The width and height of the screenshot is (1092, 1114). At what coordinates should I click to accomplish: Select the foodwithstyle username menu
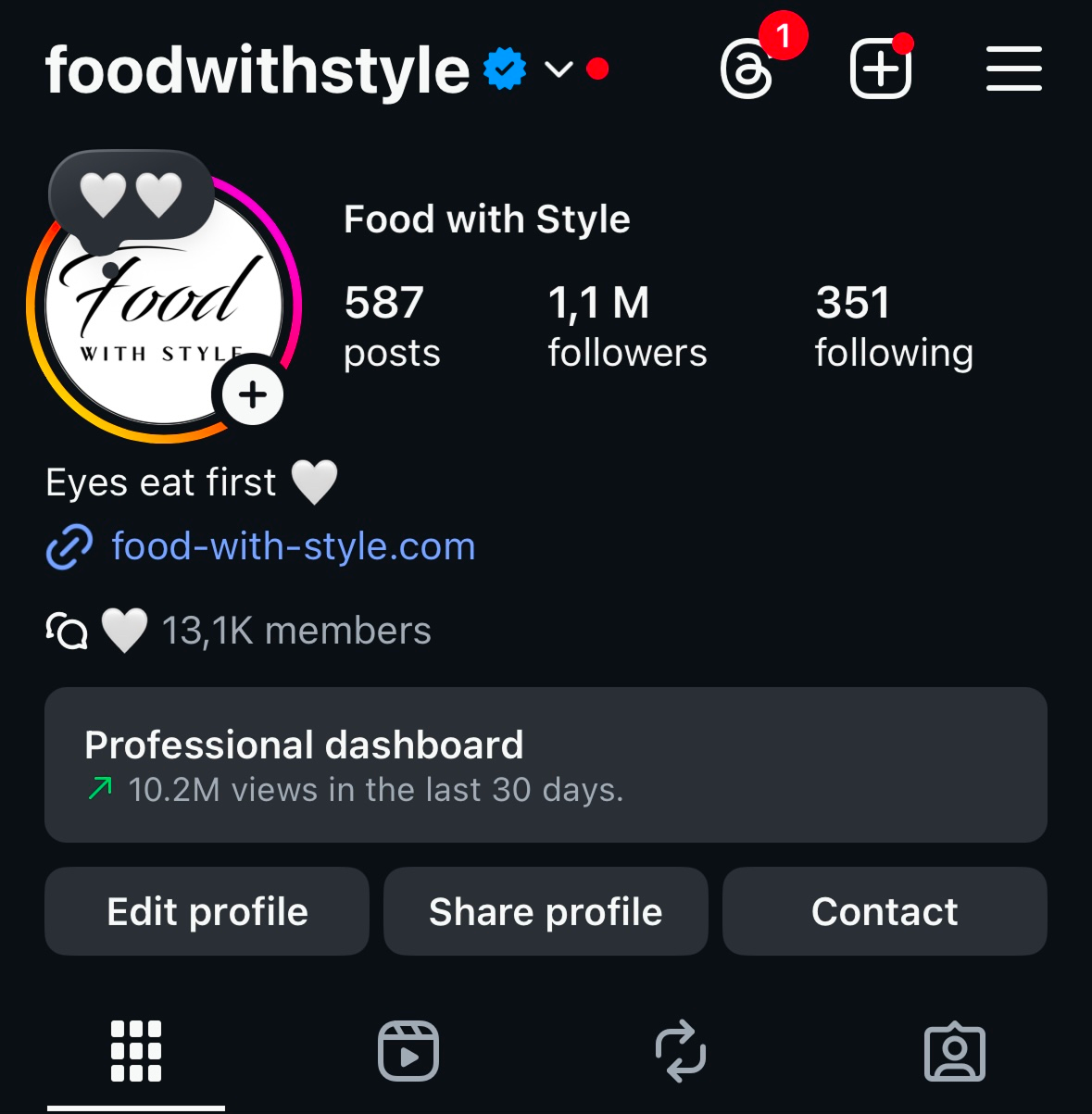[x=258, y=68]
